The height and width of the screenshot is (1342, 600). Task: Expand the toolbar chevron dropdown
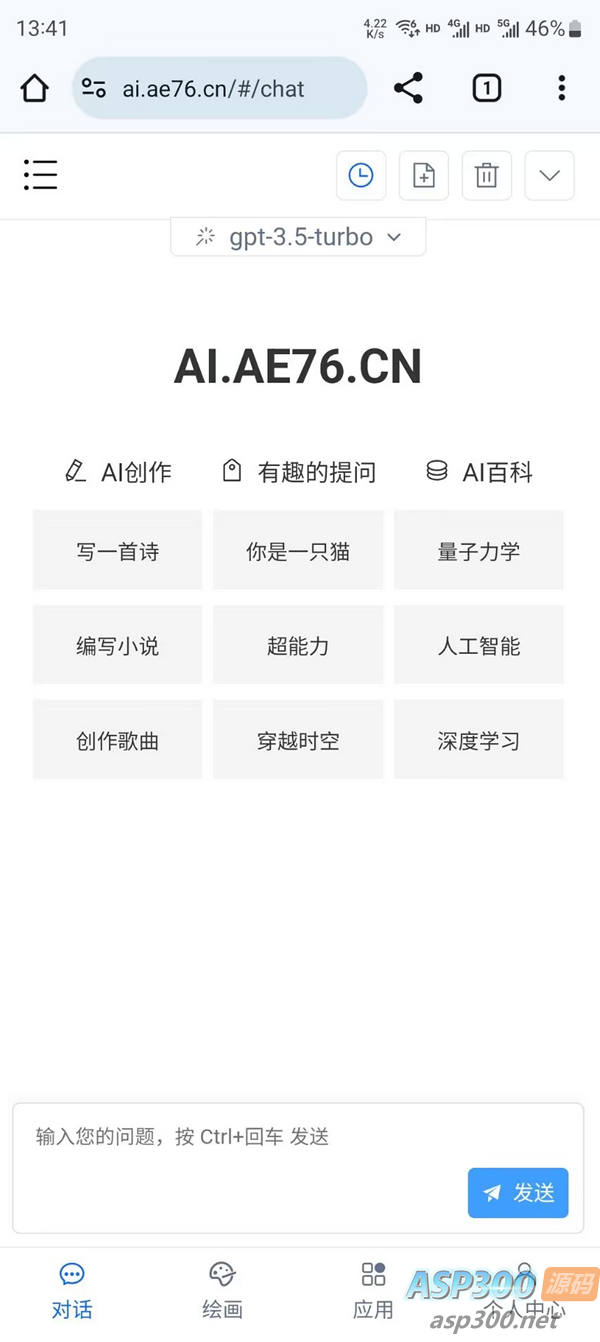[549, 176]
